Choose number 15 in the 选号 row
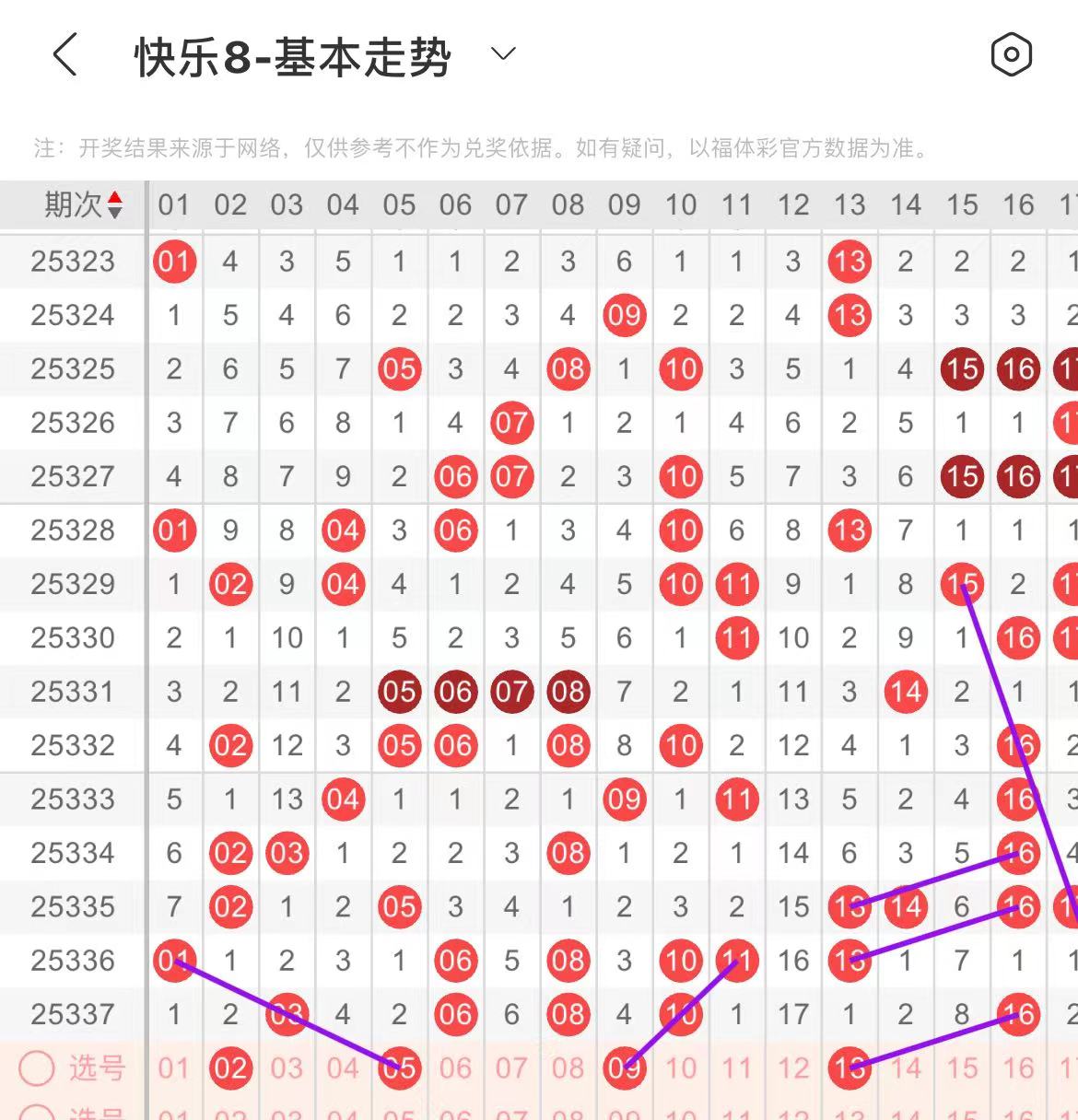The width and height of the screenshot is (1078, 1120). [962, 1068]
